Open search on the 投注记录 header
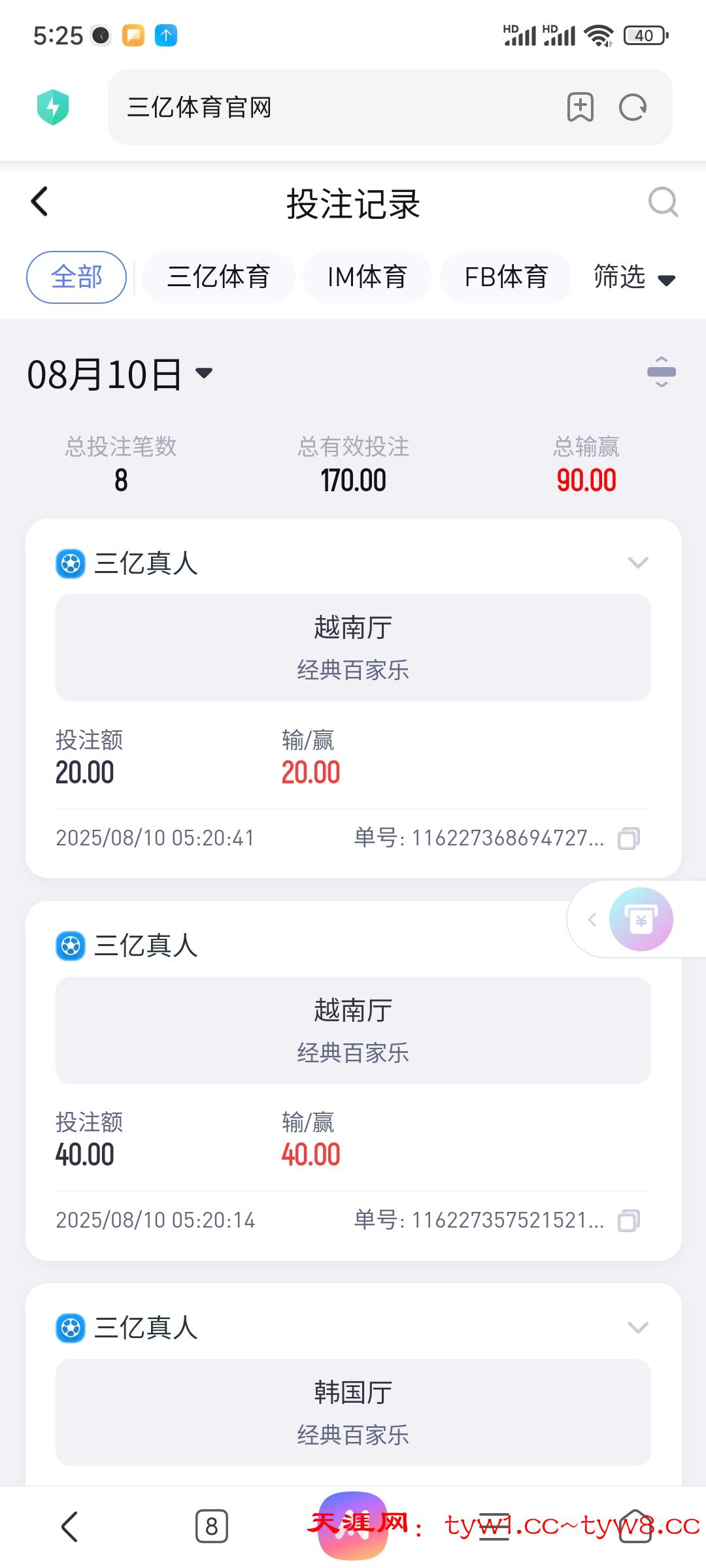 click(663, 203)
